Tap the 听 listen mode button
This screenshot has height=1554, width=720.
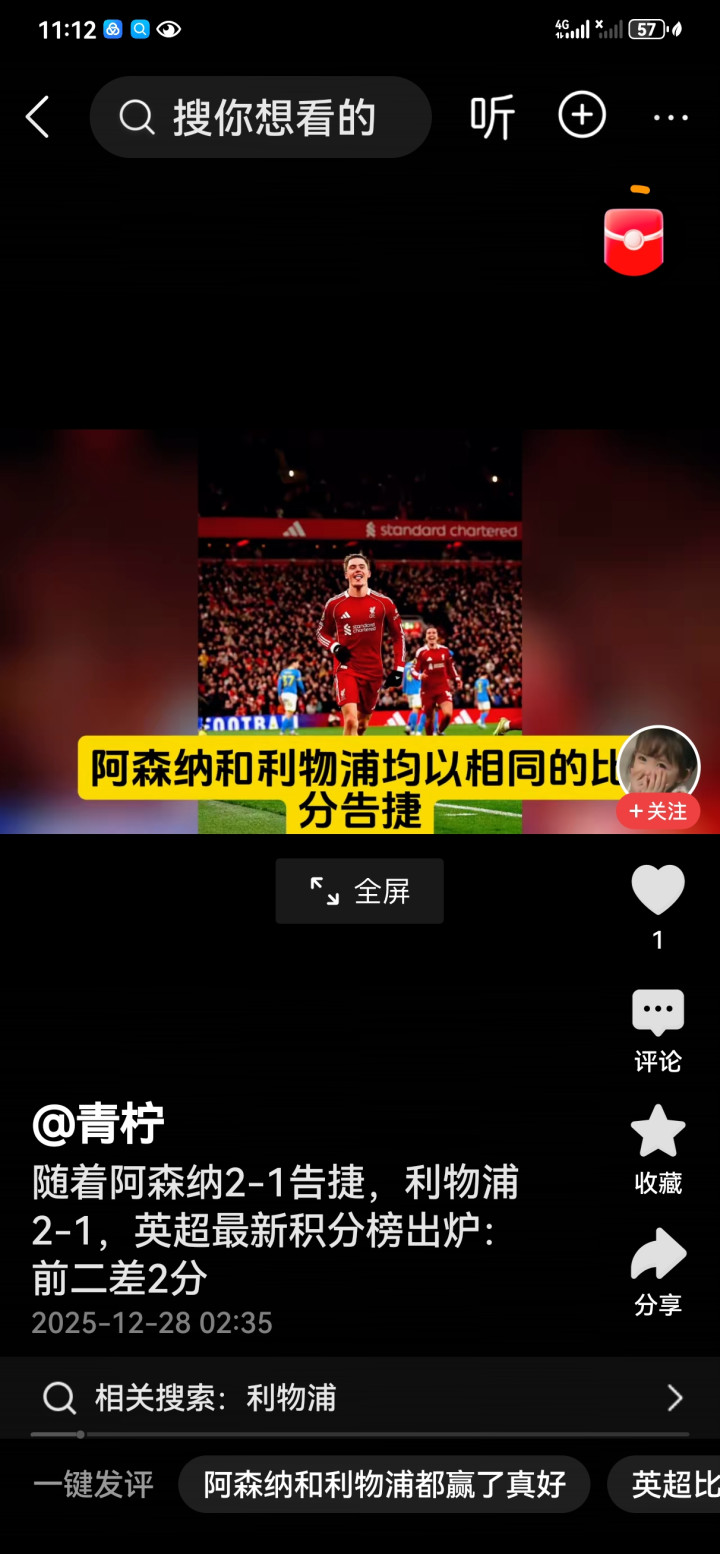[x=492, y=118]
